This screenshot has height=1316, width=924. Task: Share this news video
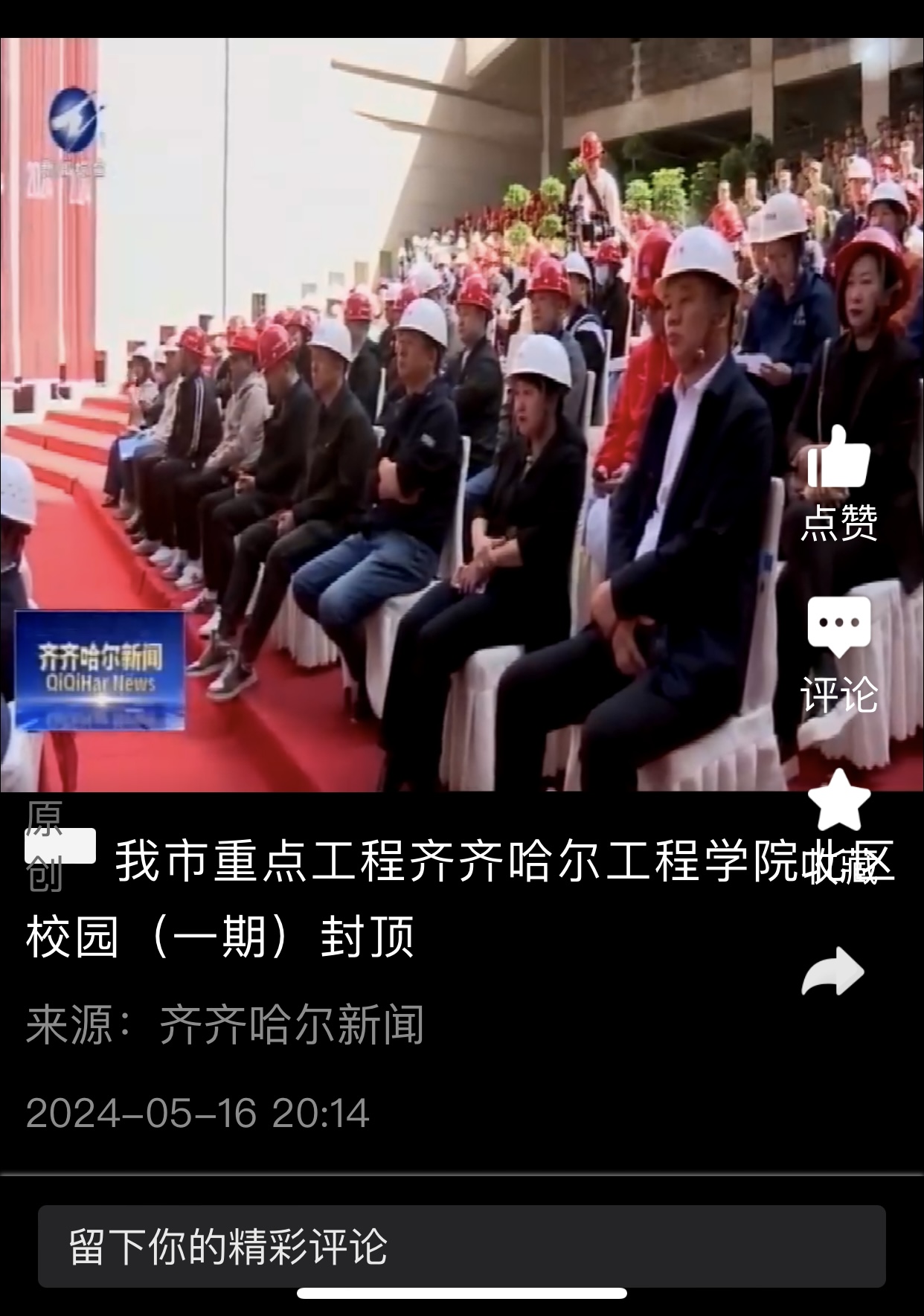tap(833, 972)
